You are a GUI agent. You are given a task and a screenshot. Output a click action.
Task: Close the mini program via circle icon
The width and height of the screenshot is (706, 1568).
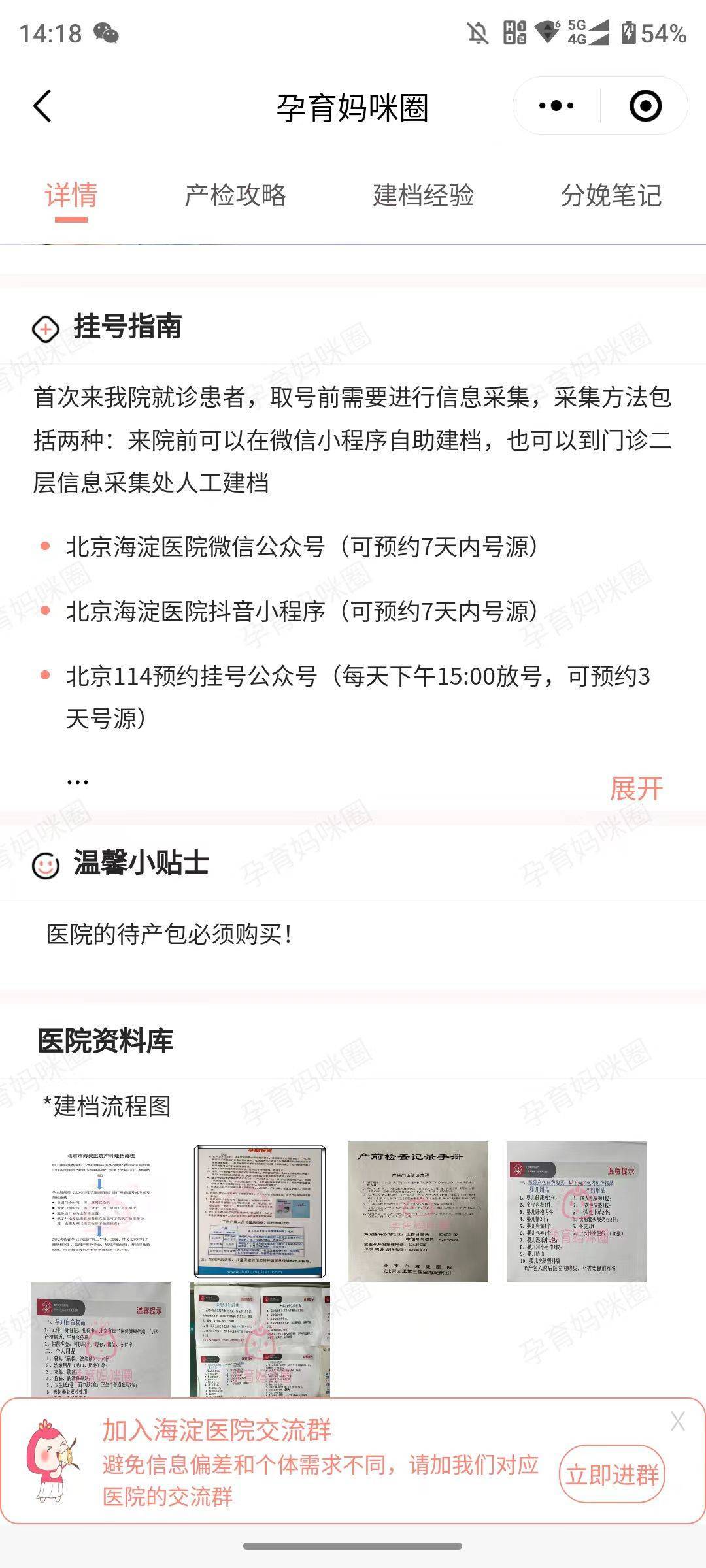pyautogui.click(x=645, y=106)
